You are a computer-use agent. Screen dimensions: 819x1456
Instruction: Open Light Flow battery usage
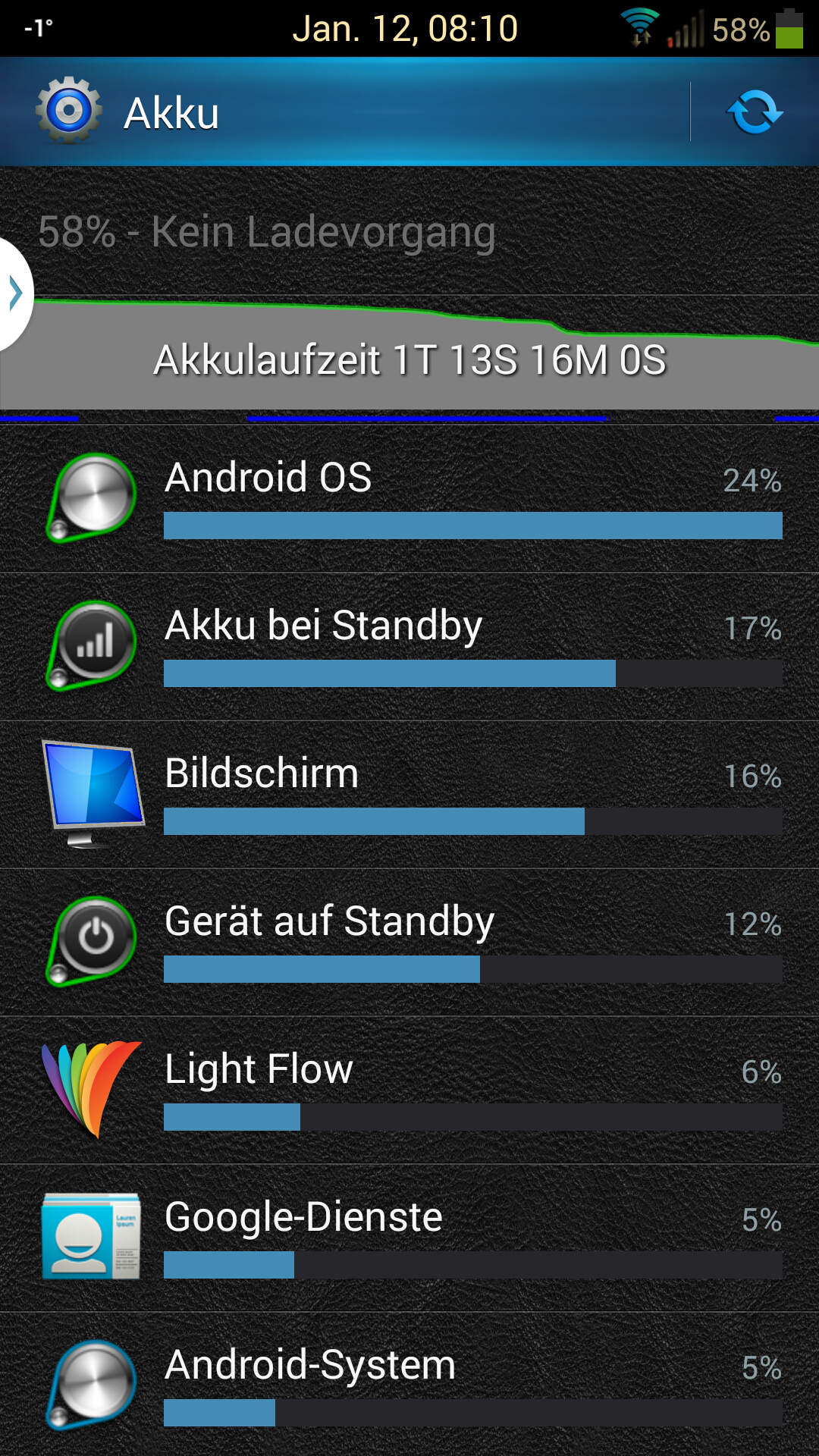click(409, 1090)
